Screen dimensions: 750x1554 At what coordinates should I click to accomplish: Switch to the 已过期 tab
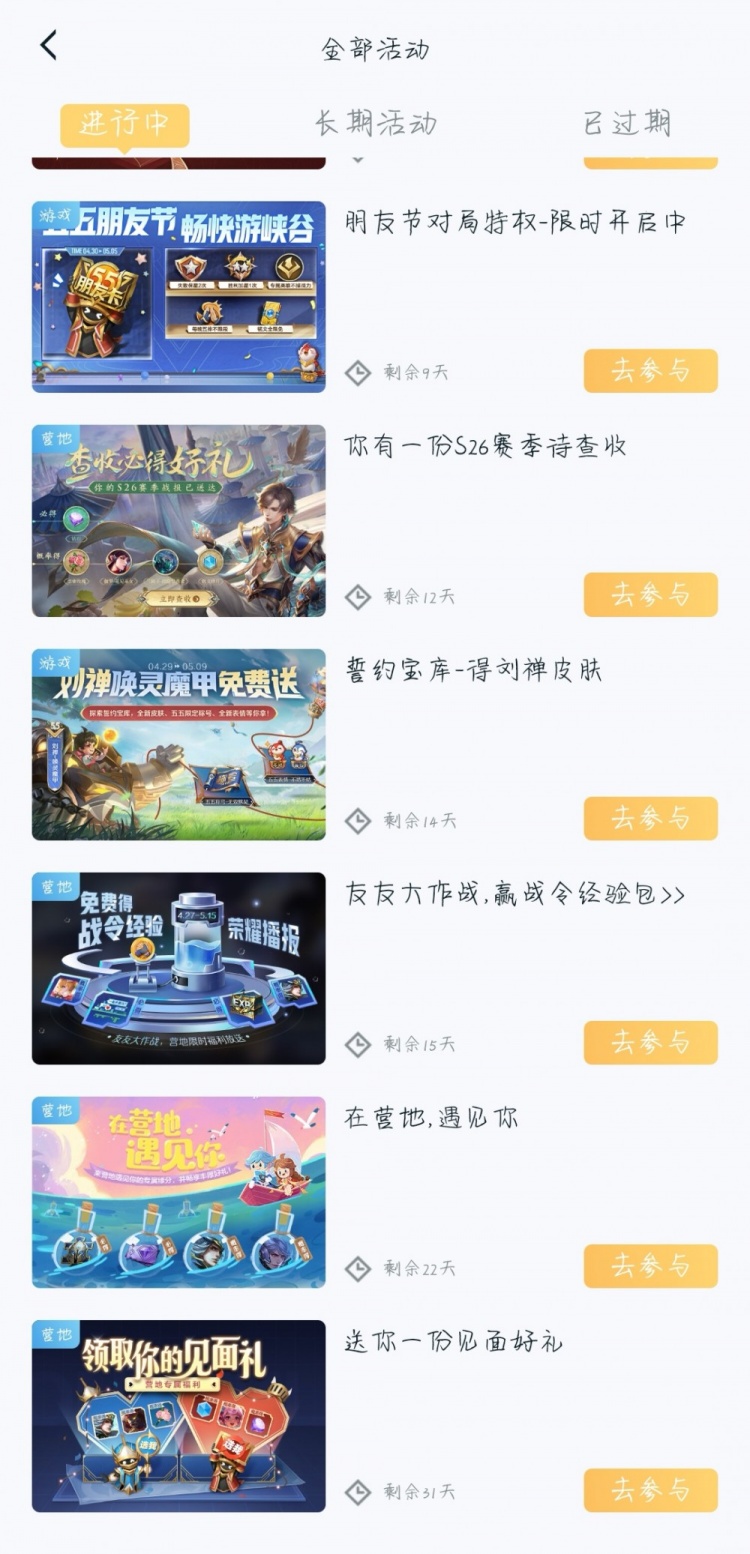pos(627,124)
